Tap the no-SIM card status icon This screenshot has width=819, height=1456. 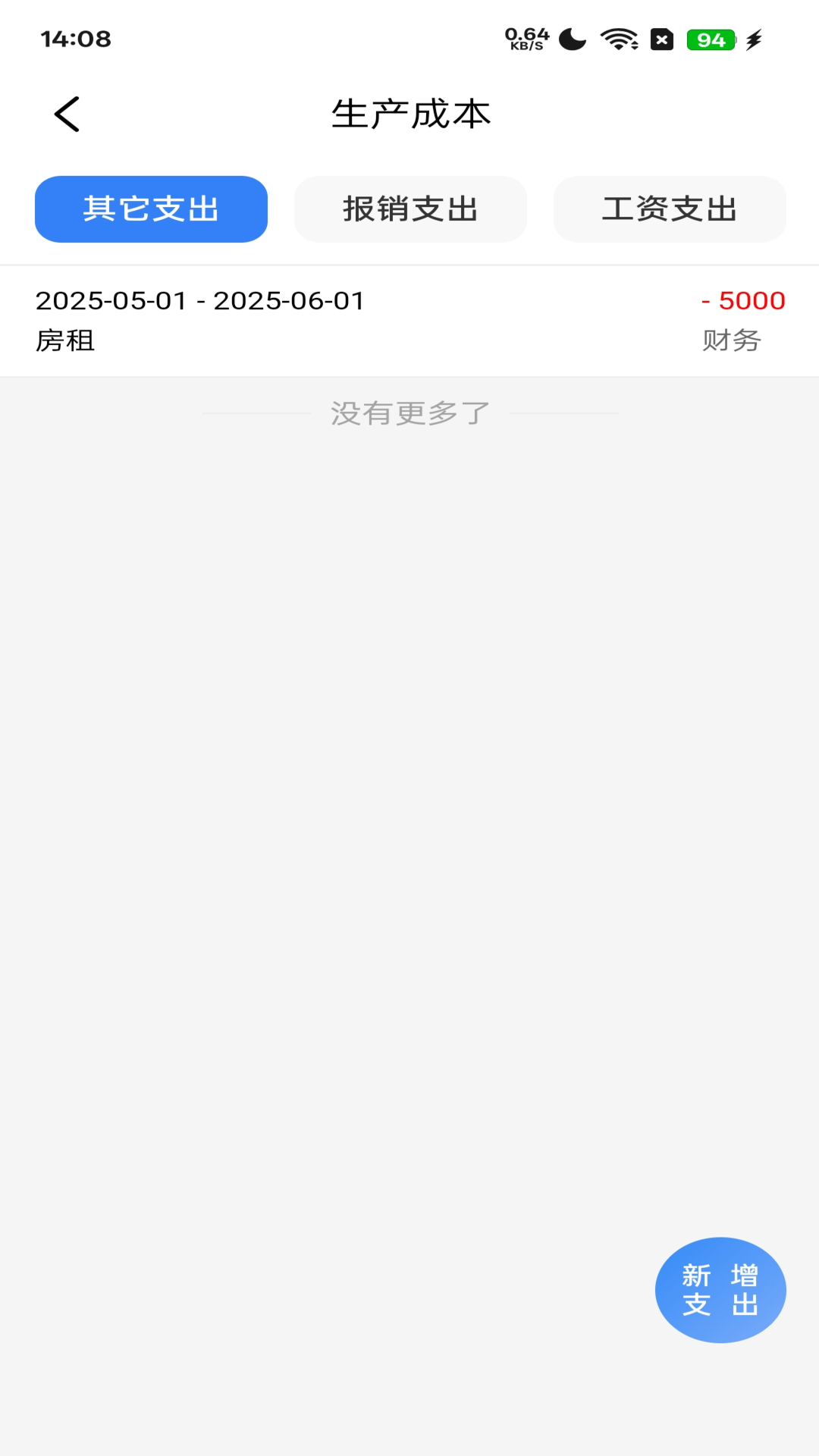[663, 40]
